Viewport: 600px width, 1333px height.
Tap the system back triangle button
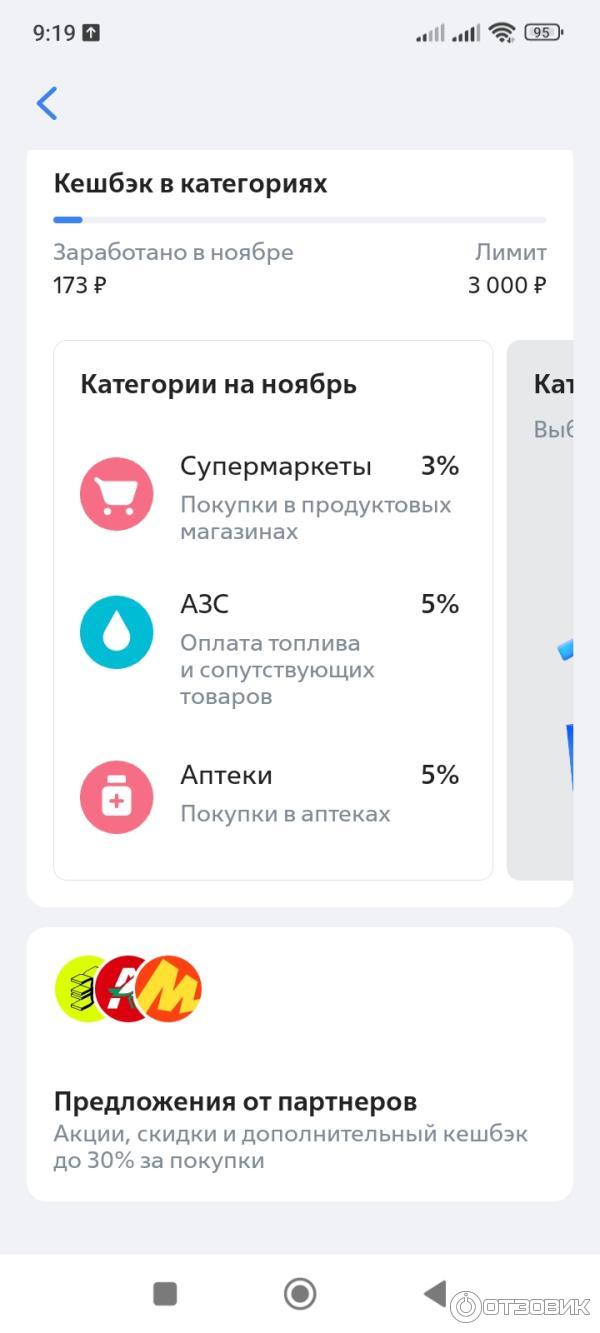point(435,1293)
